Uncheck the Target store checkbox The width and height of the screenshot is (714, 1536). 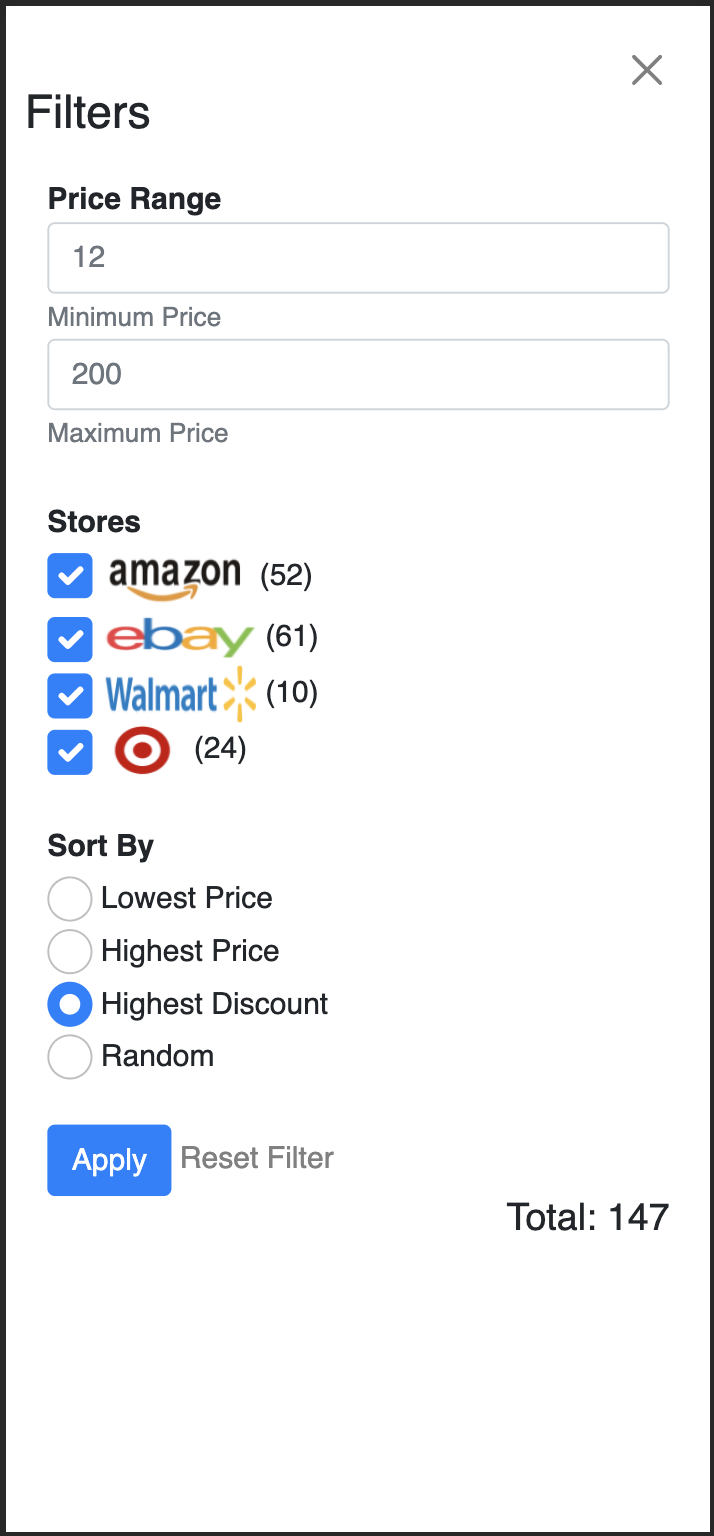pyautogui.click(x=70, y=752)
